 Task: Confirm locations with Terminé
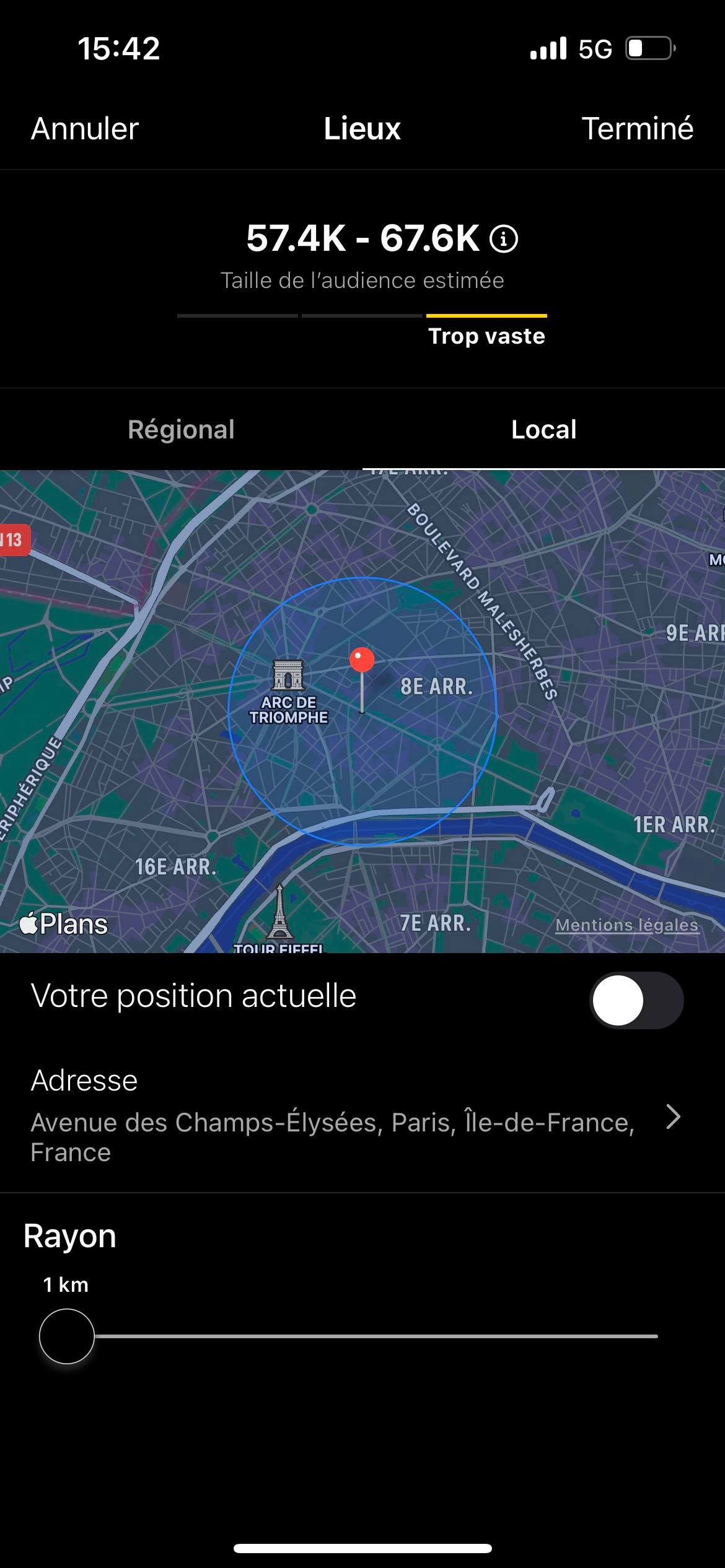click(637, 129)
